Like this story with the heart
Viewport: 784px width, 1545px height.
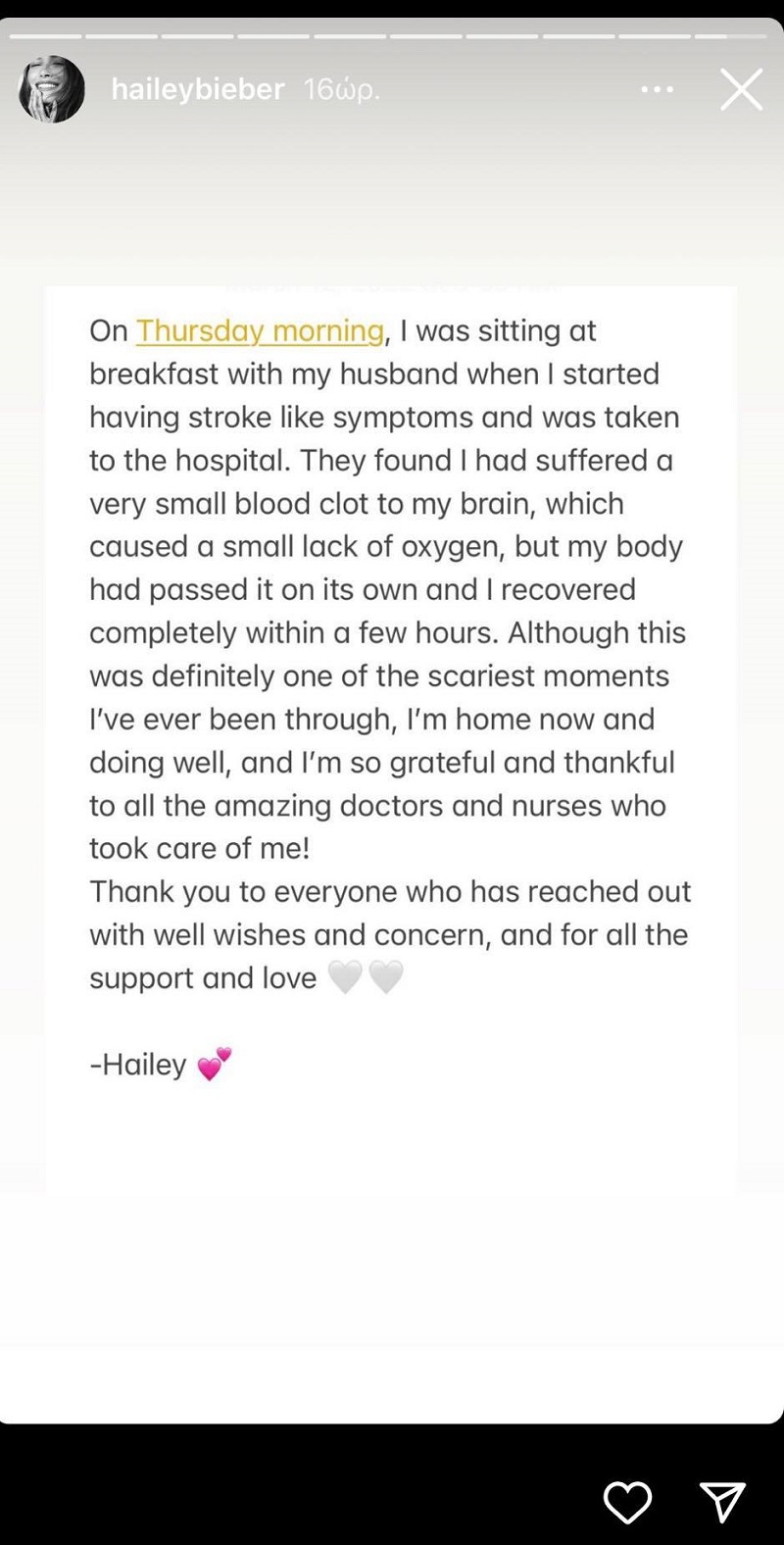(627, 1502)
